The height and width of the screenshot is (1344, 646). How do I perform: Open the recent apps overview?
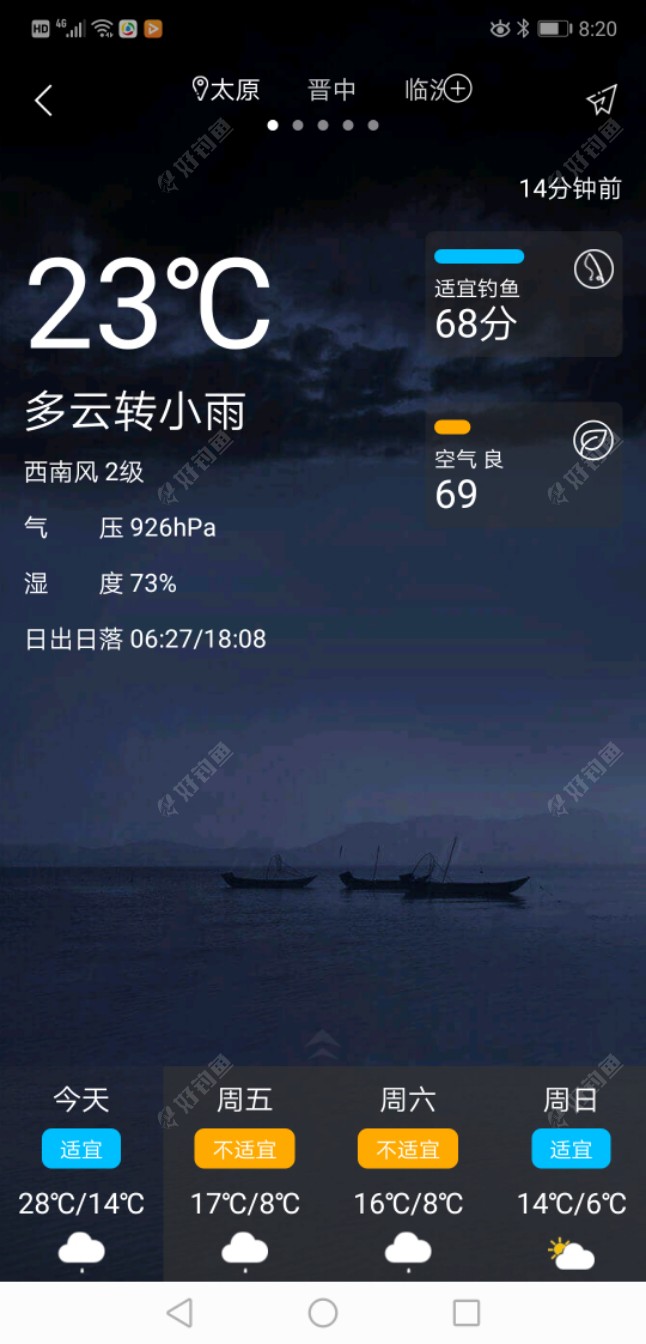[x=466, y=1312]
